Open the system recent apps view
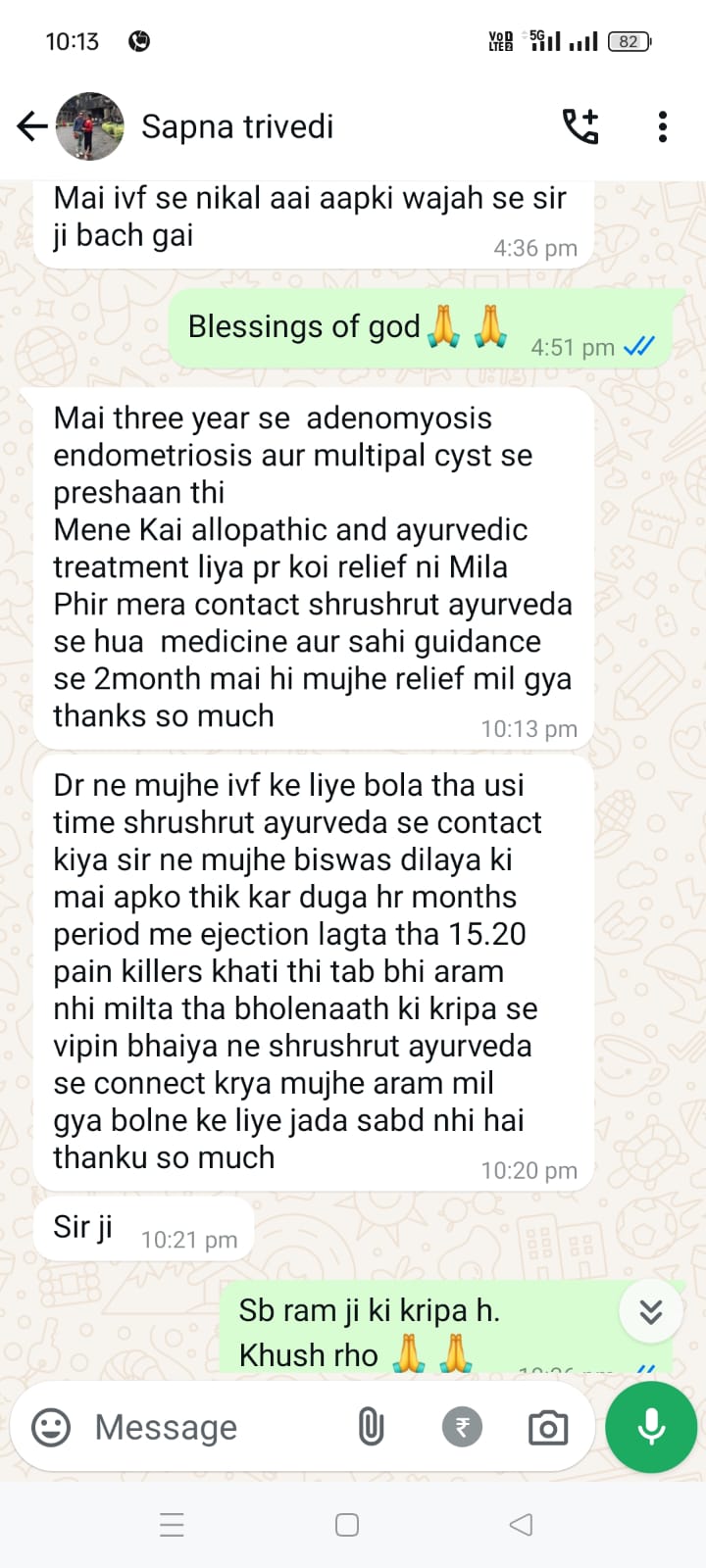 (x=172, y=1525)
